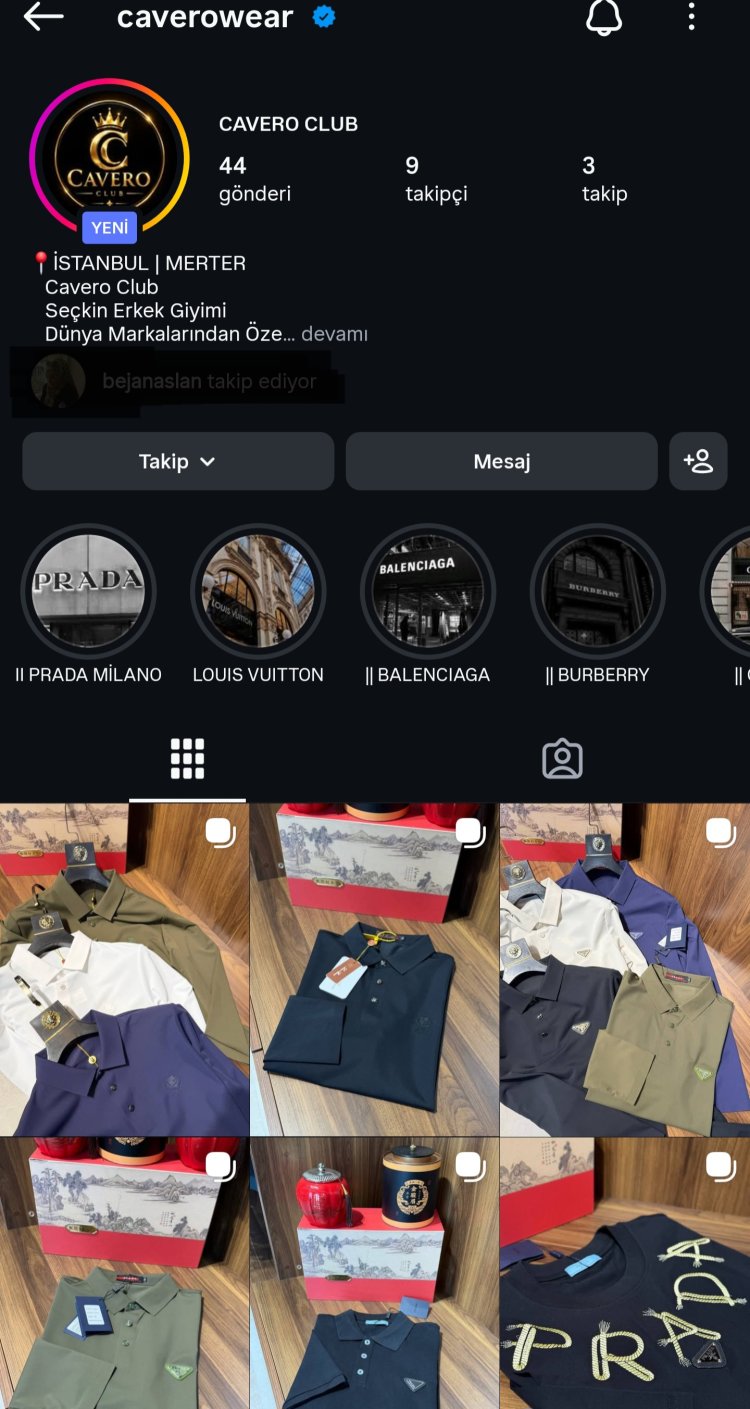Screen dimensions: 750x1409
Task: Open the LOUIS VUITTON highlight
Action: pyautogui.click(x=258, y=591)
